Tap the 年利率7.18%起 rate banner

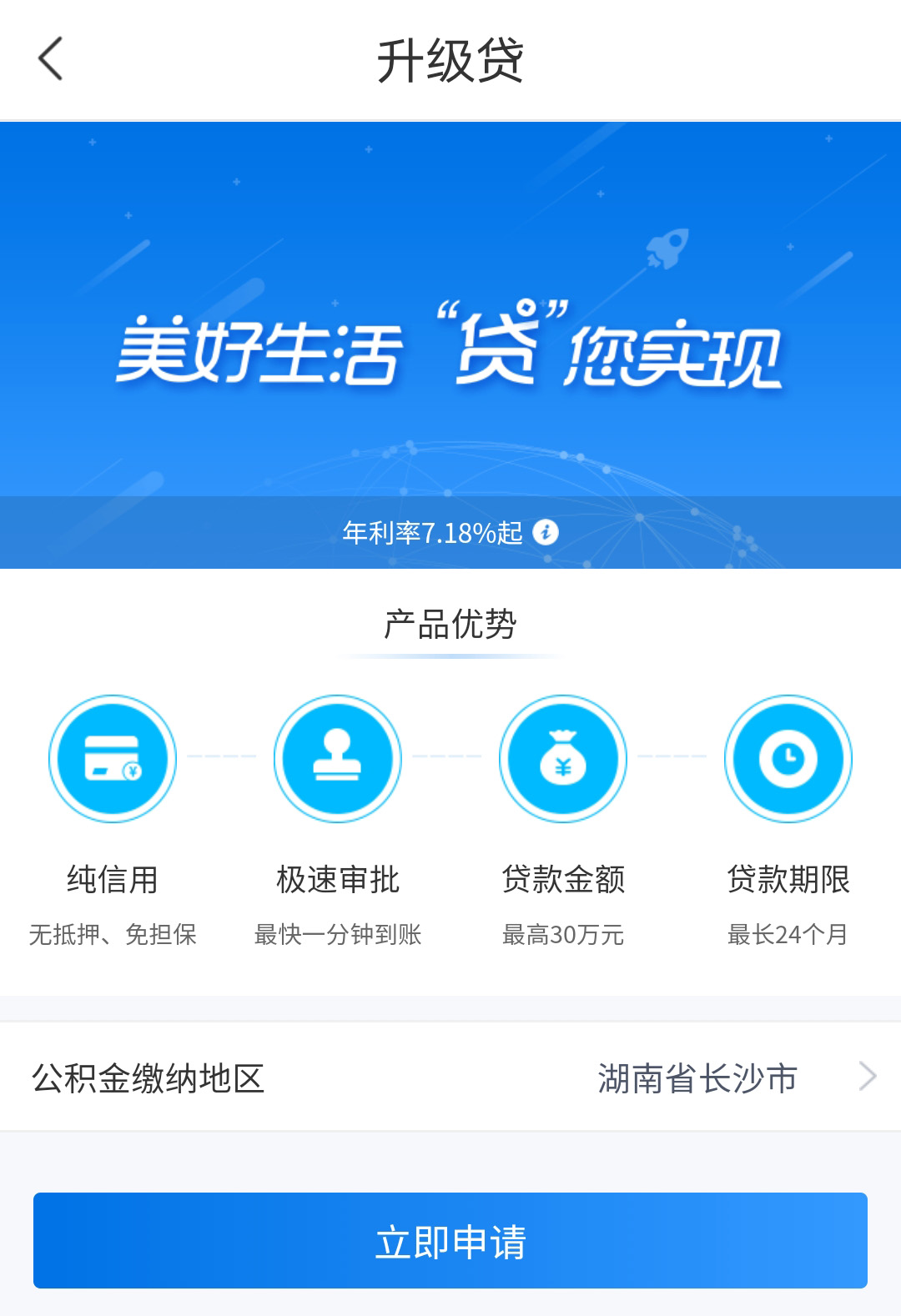coord(434,532)
